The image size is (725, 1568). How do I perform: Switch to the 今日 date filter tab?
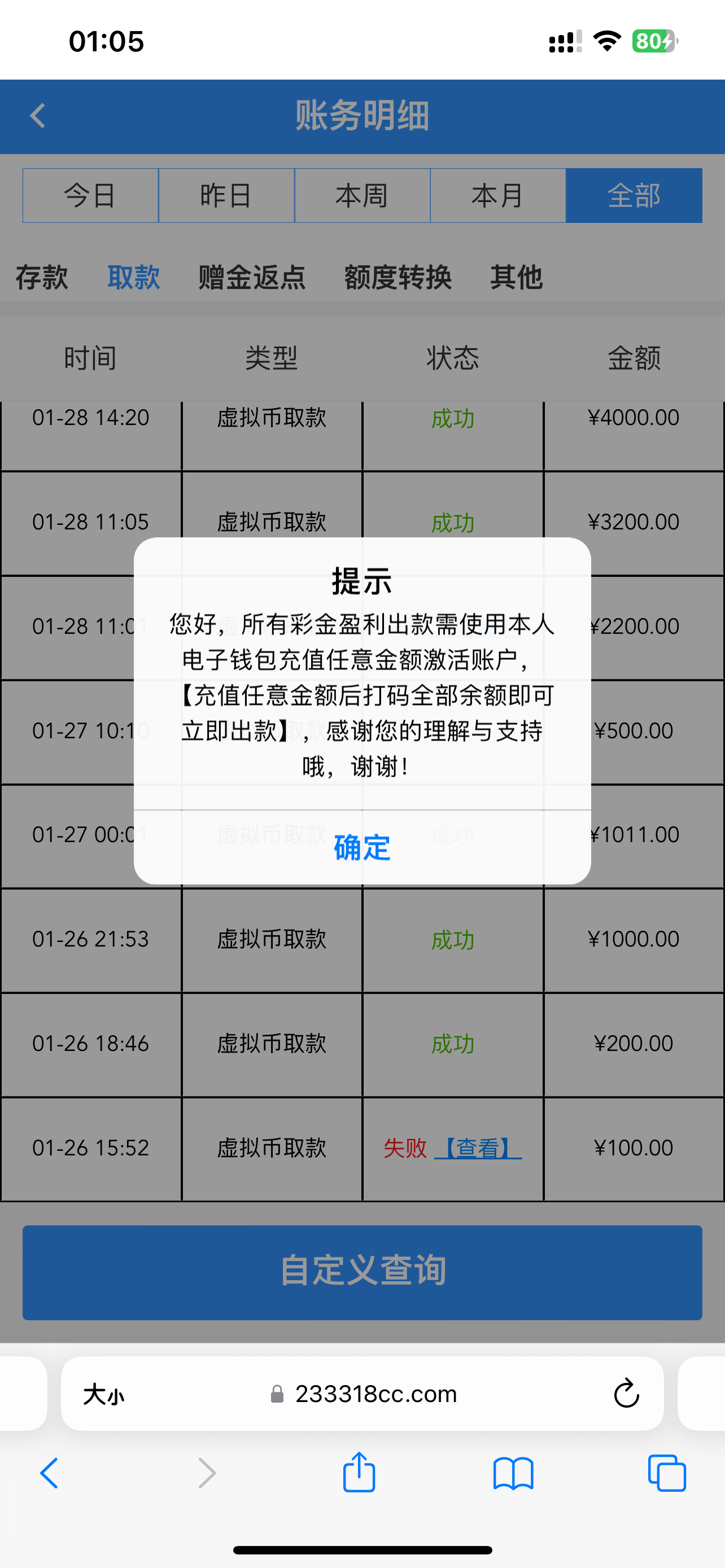click(x=89, y=195)
